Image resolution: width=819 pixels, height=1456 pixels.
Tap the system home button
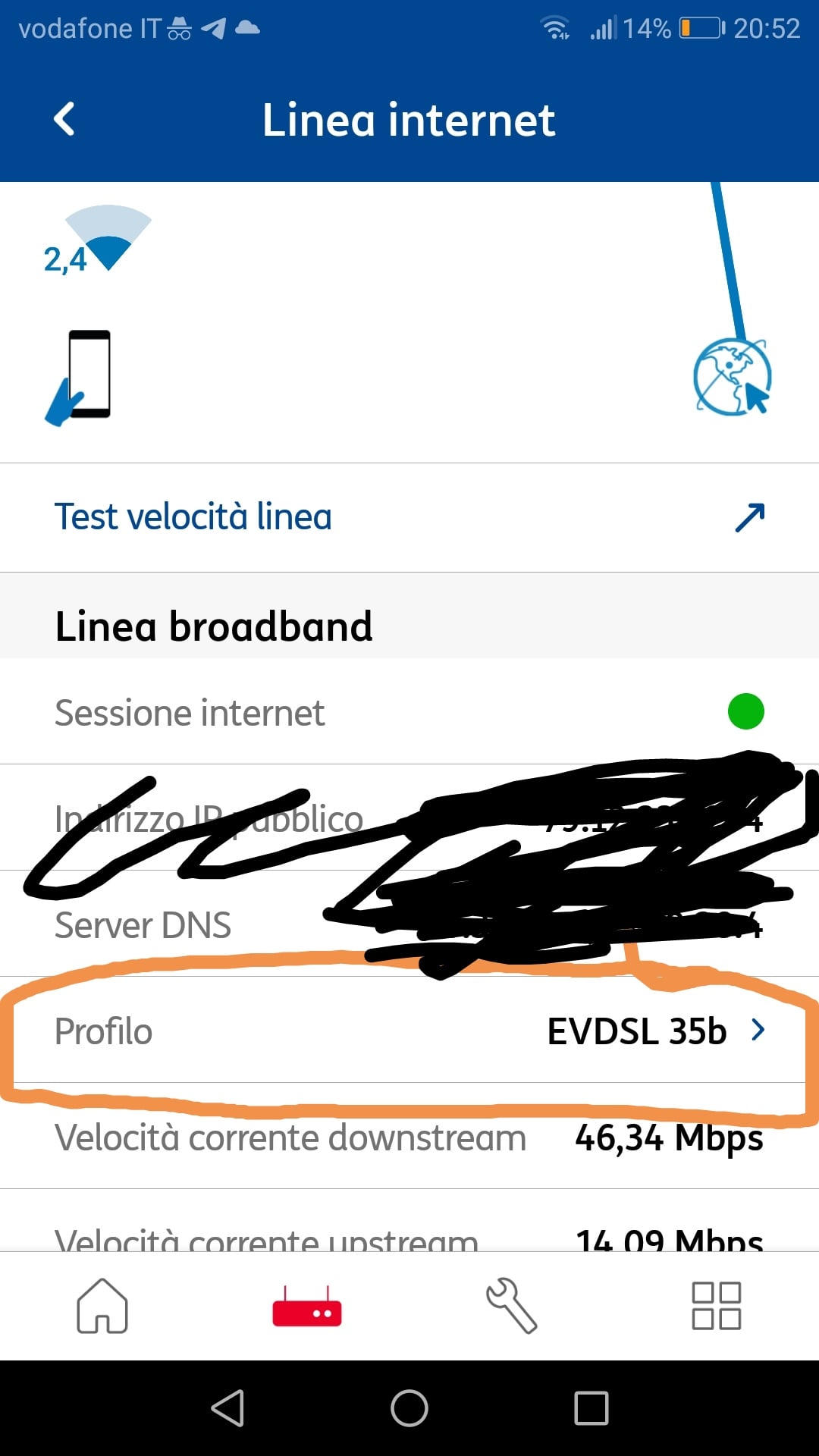pyautogui.click(x=409, y=1408)
